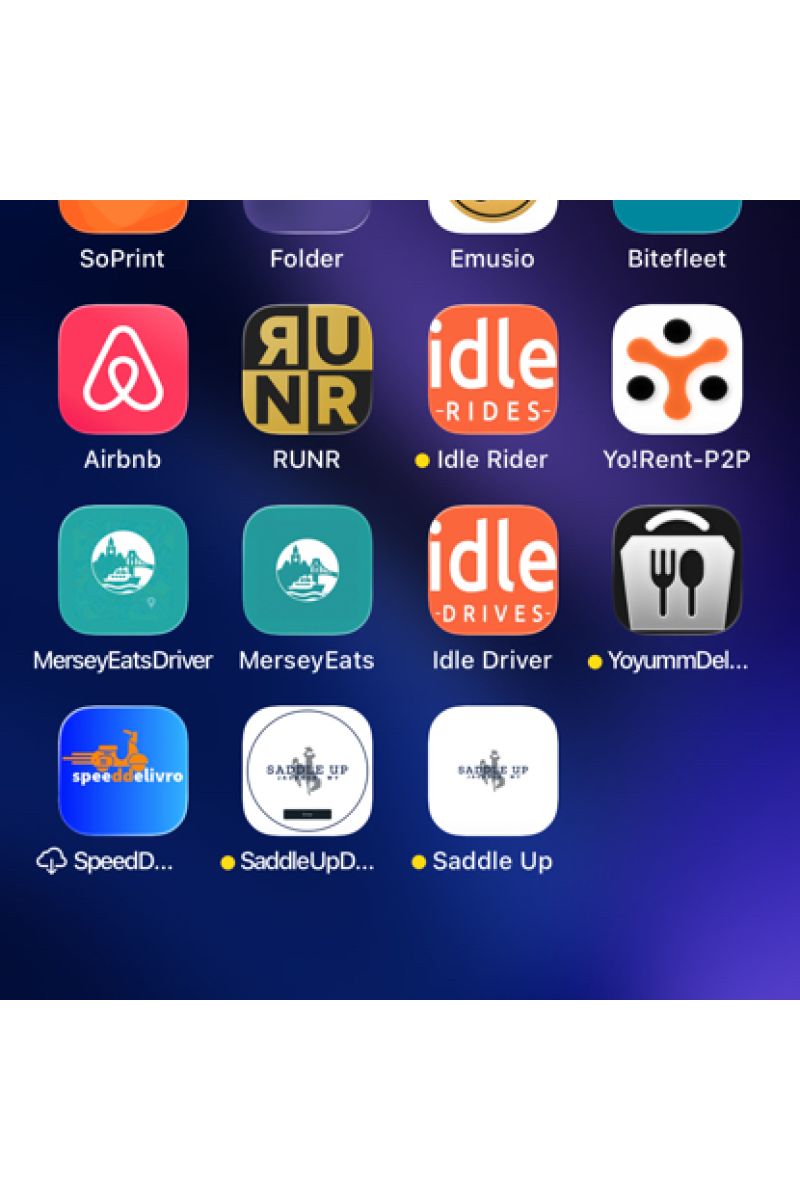Screen dimensions: 800x1200
Task: Launch the YoyummDel delivery app
Action: point(677,570)
